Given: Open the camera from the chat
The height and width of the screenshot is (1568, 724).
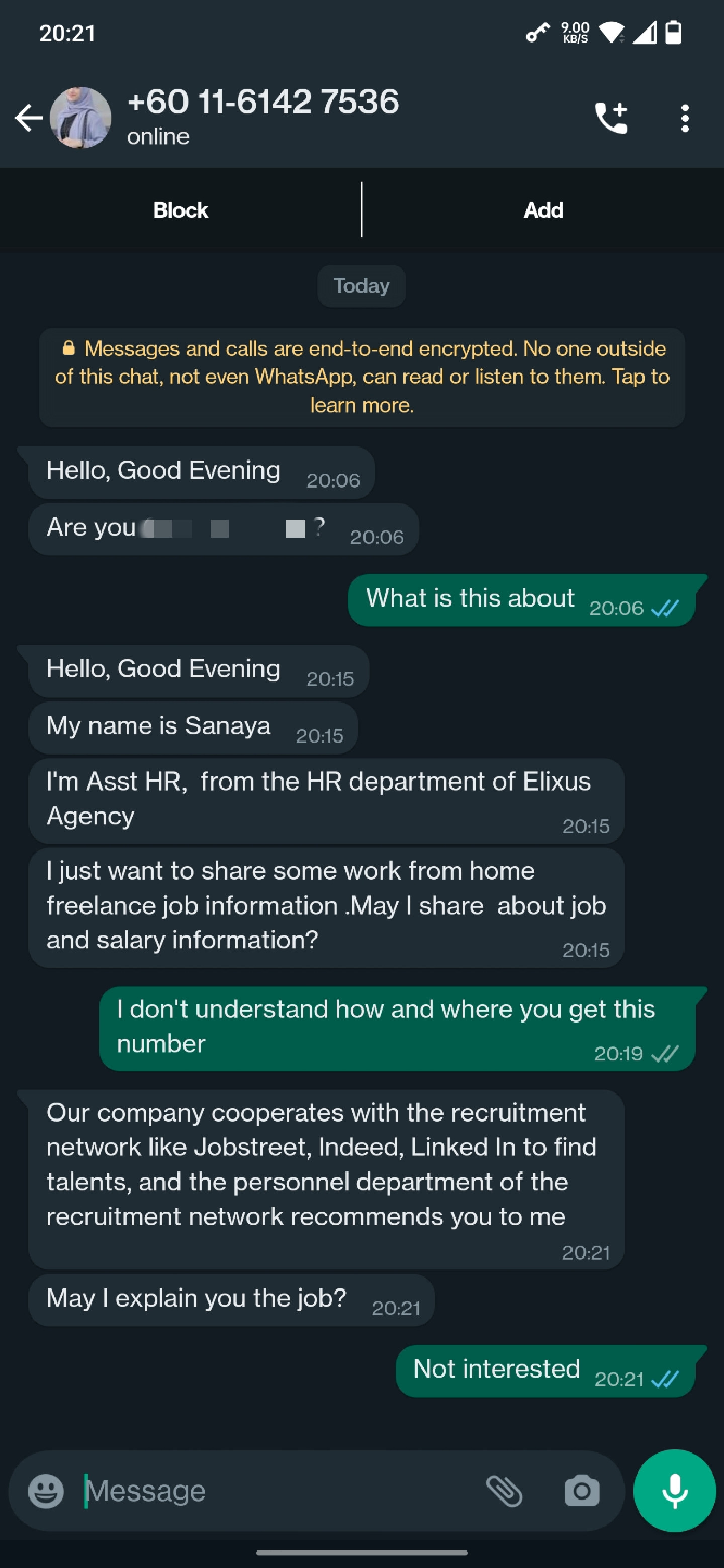Looking at the screenshot, I should pyautogui.click(x=582, y=1491).
